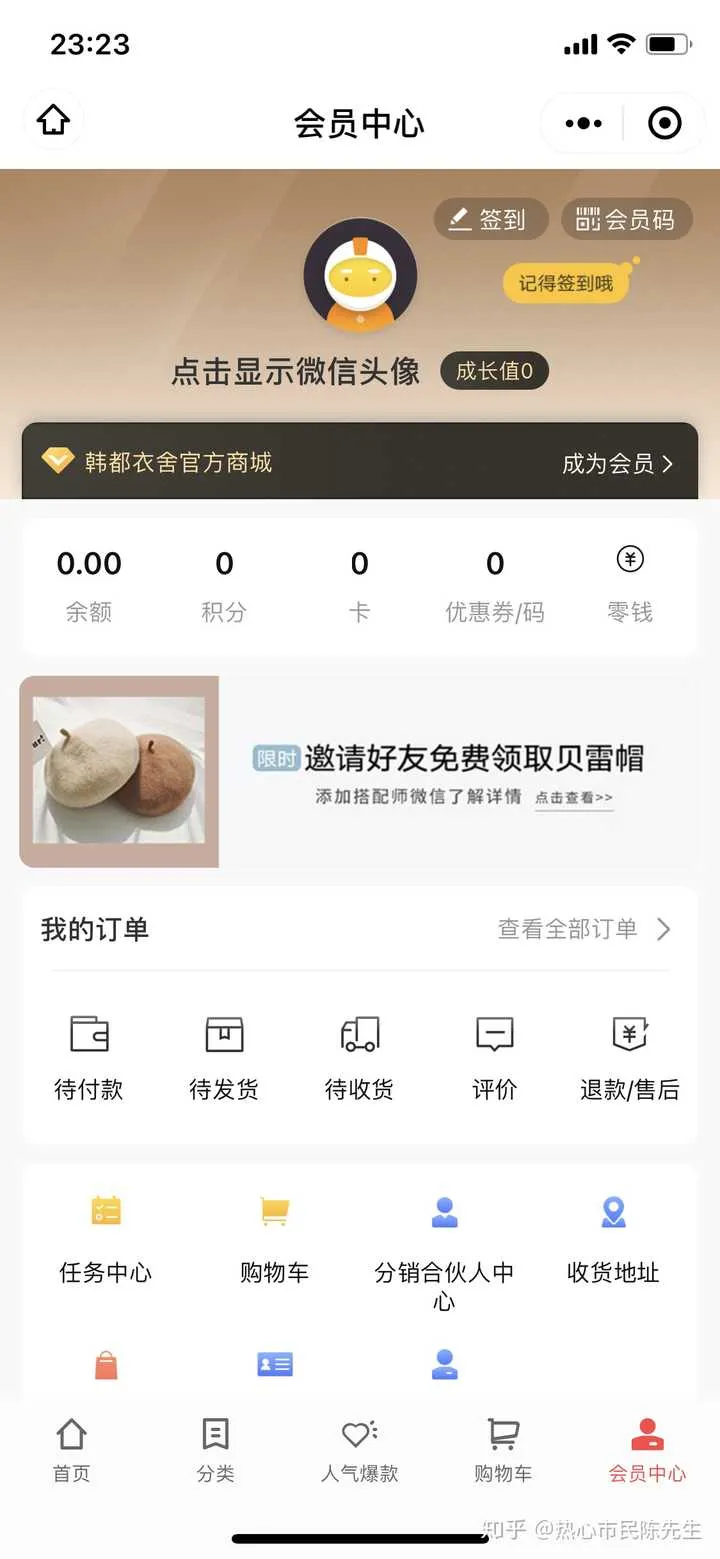Open the 任务中心 task center
Viewport: 720px width, 1559px height.
tap(105, 1238)
